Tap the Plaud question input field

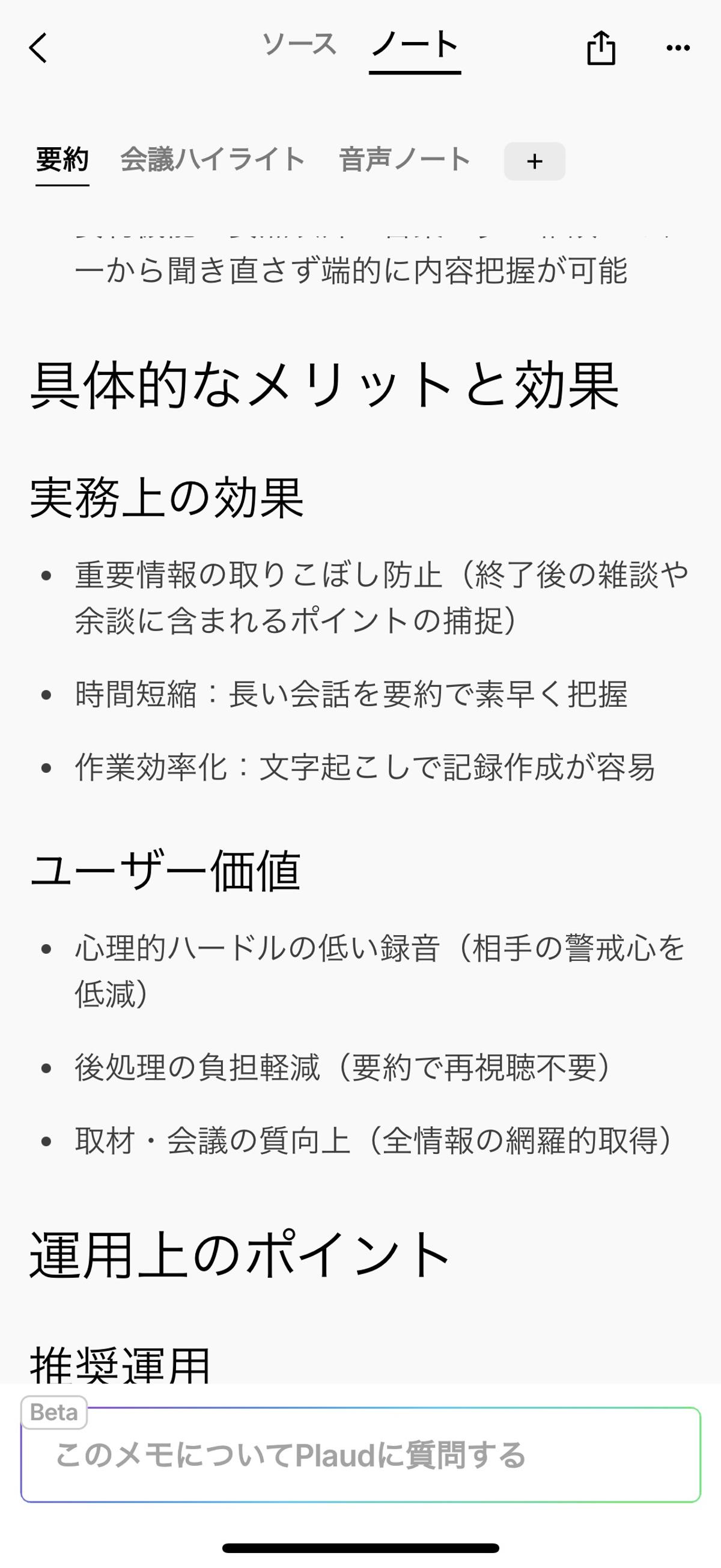coord(360,1455)
